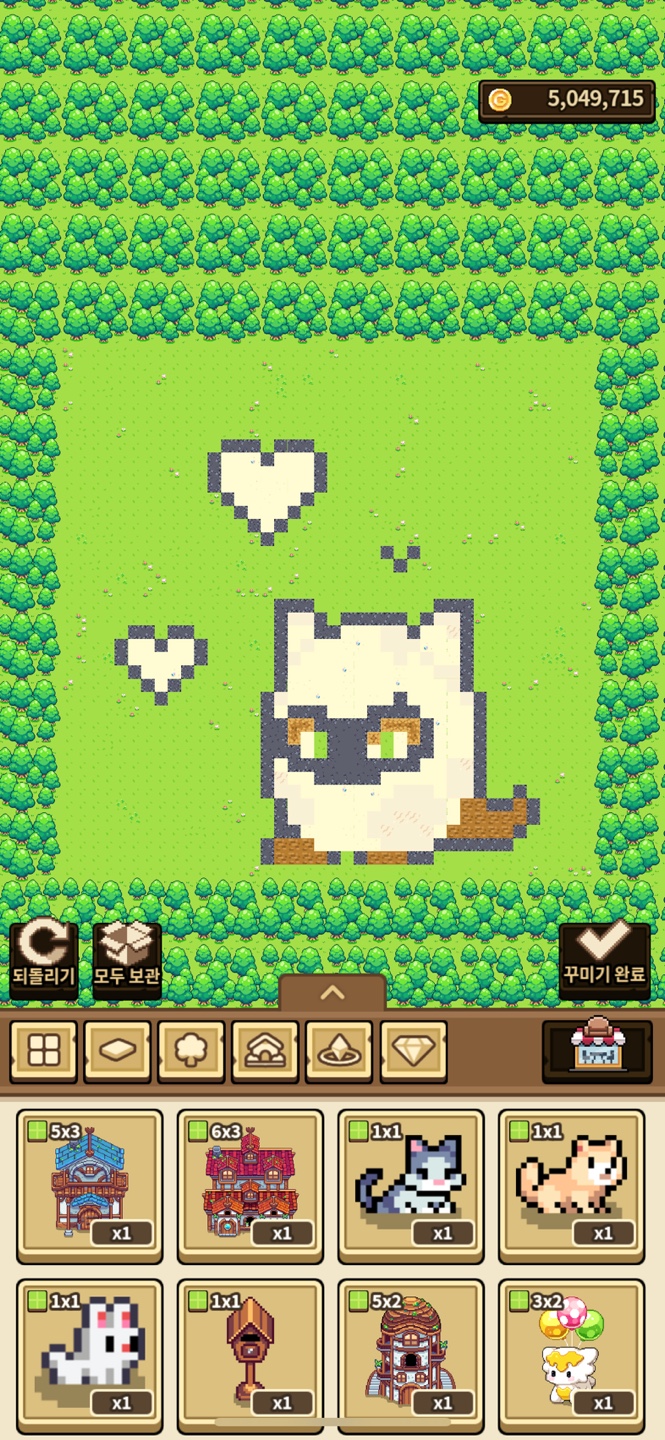The height and width of the screenshot is (1440, 665).
Task: Switch to the building category tab
Action: click(x=265, y=1051)
